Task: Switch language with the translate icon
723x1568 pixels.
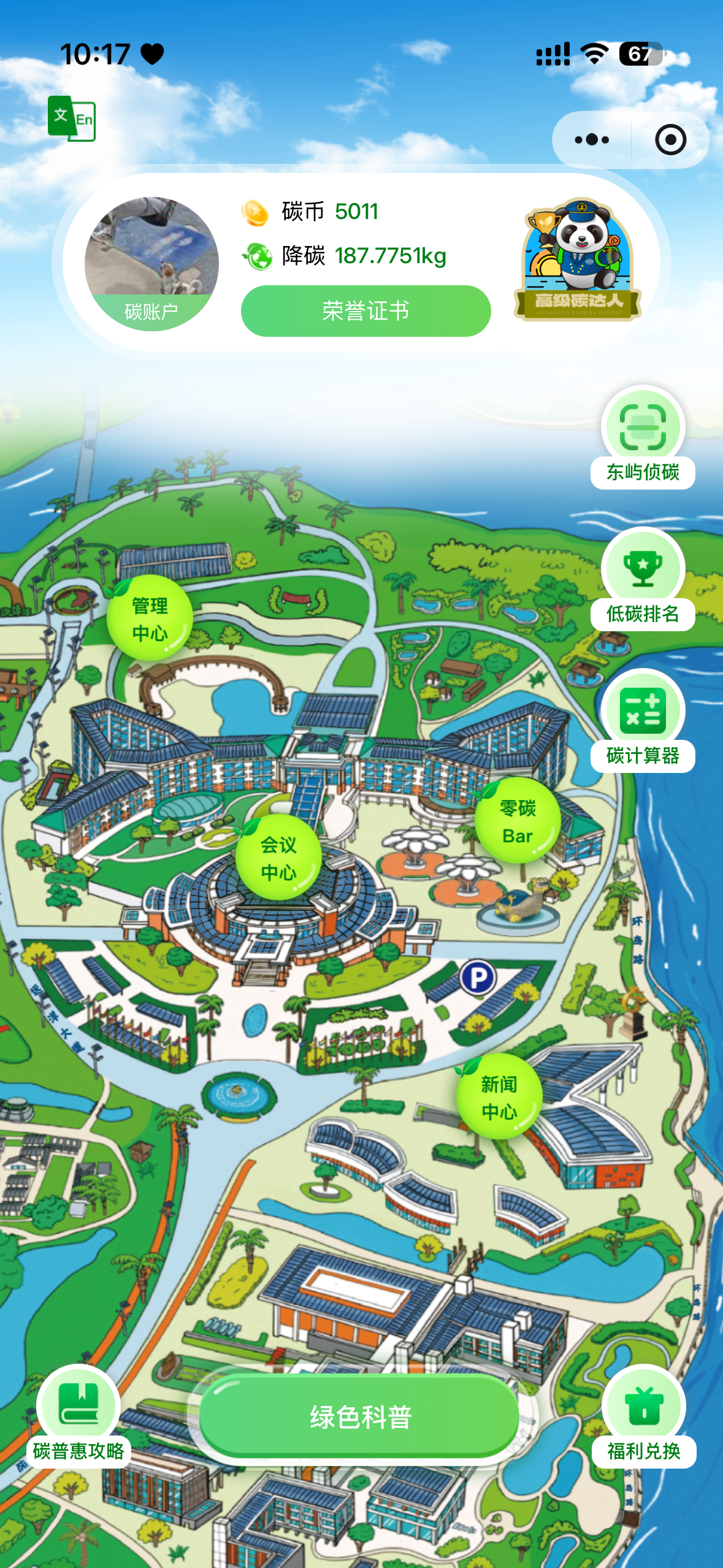Action: tap(72, 118)
